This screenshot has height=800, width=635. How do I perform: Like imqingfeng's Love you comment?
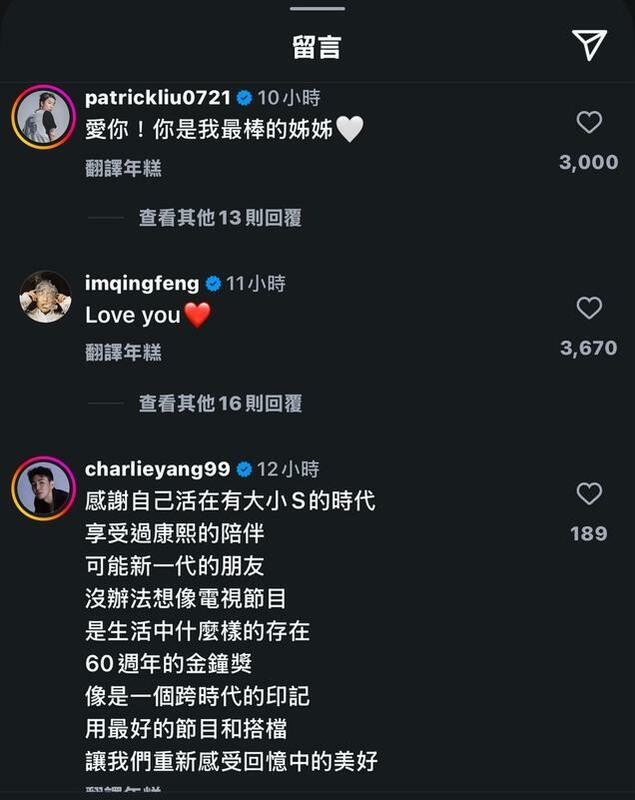tap(590, 308)
